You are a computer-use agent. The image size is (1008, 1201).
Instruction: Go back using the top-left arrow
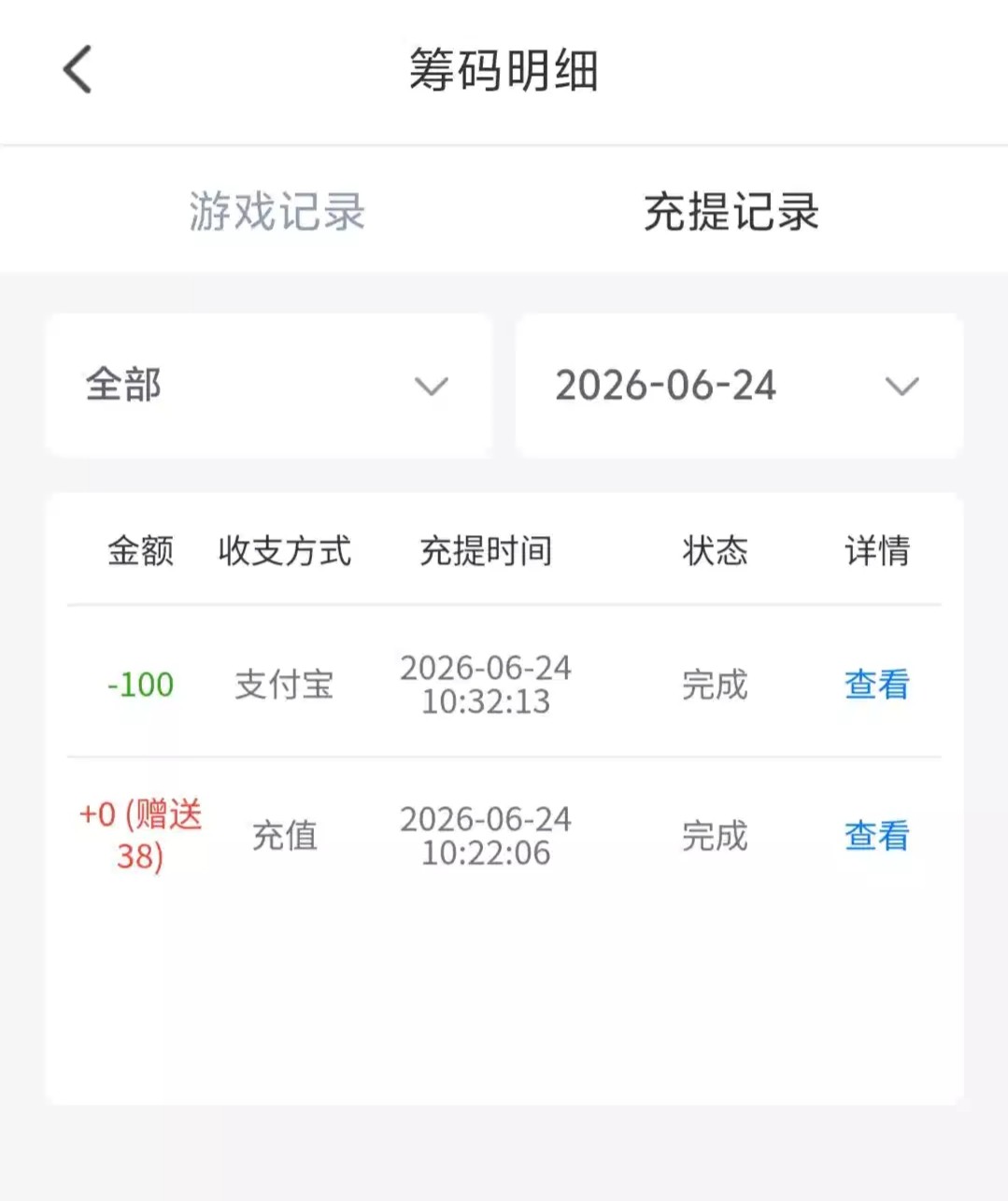[x=78, y=70]
